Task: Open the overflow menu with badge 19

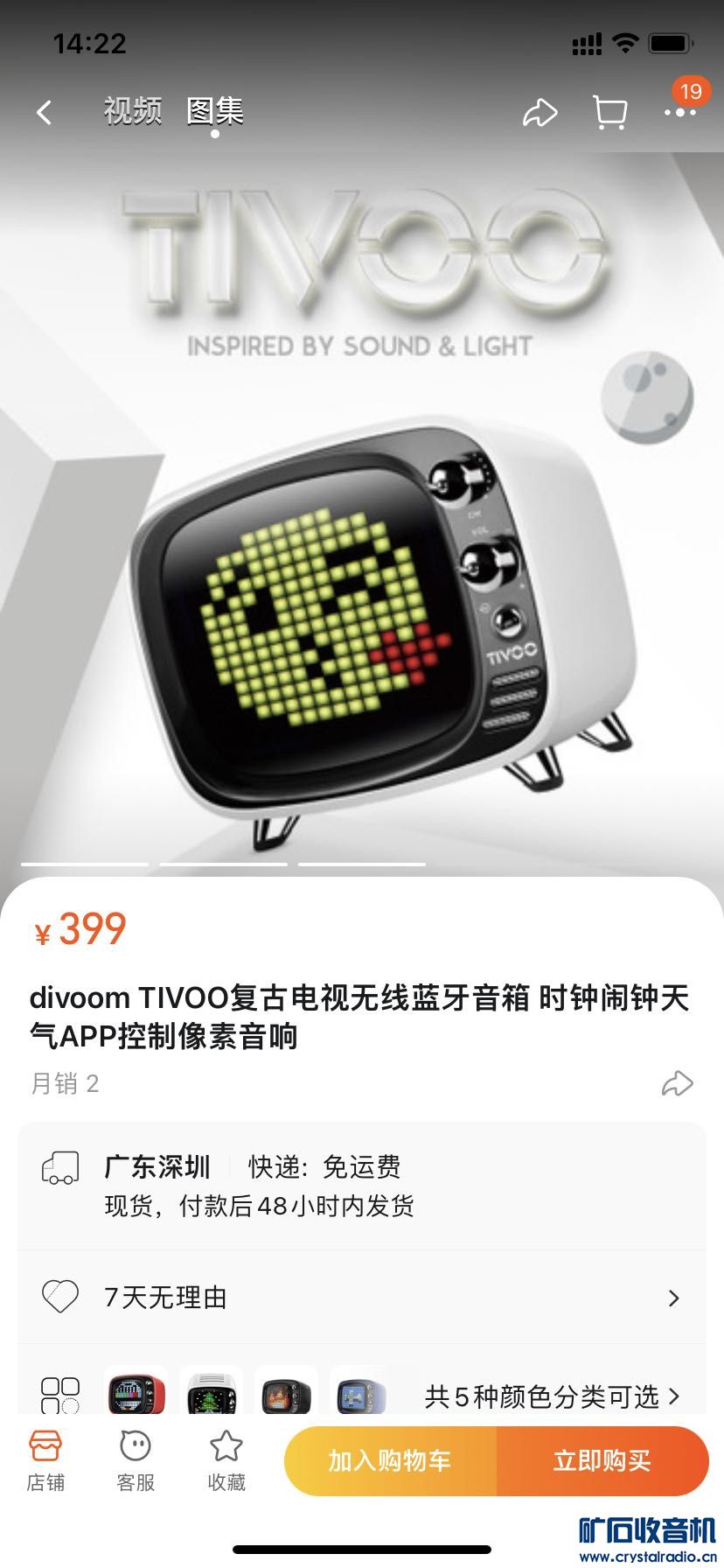Action: (x=679, y=112)
